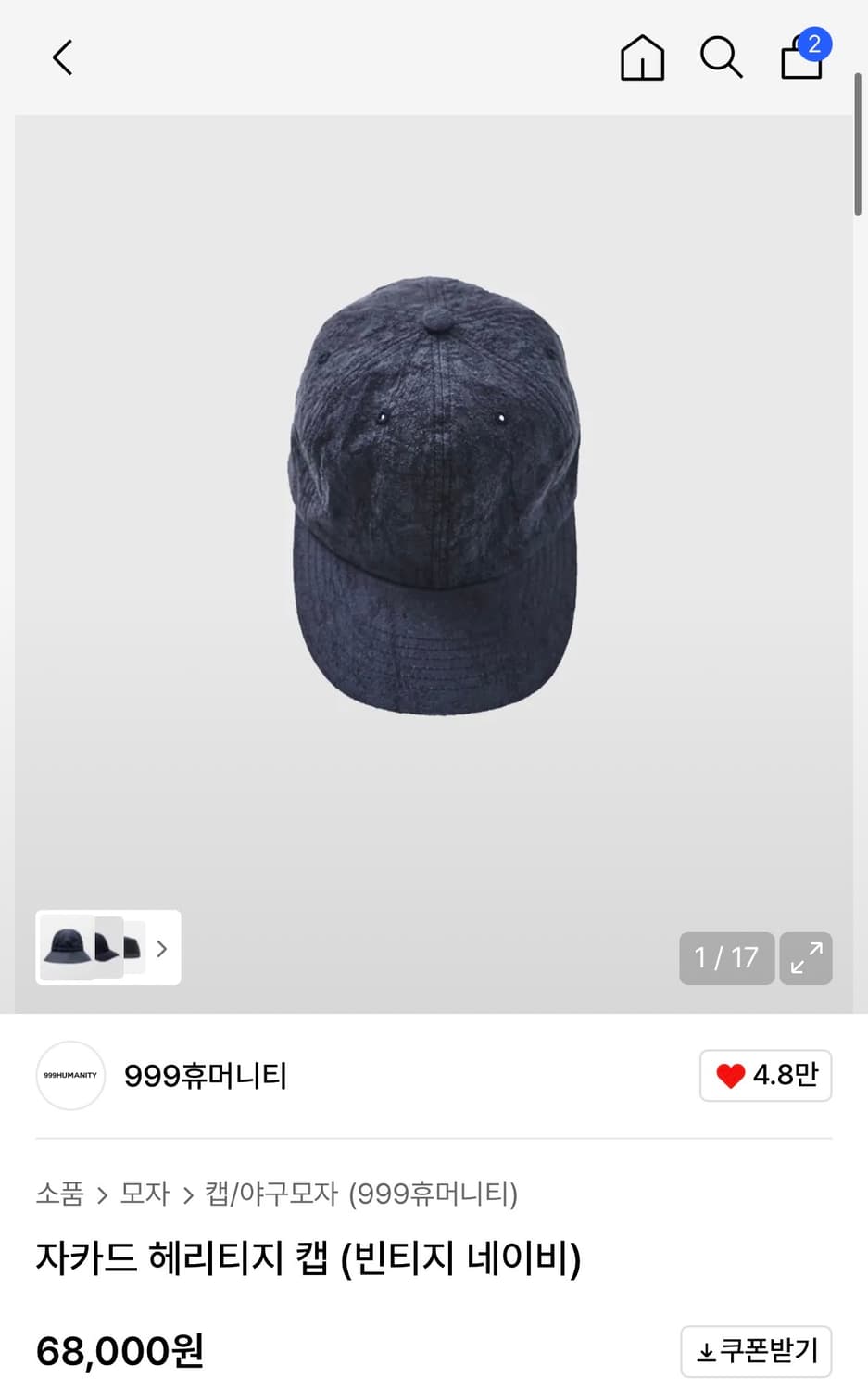Expand the image thumbnail strip
This screenshot has height=1390, width=868.
coord(161,949)
